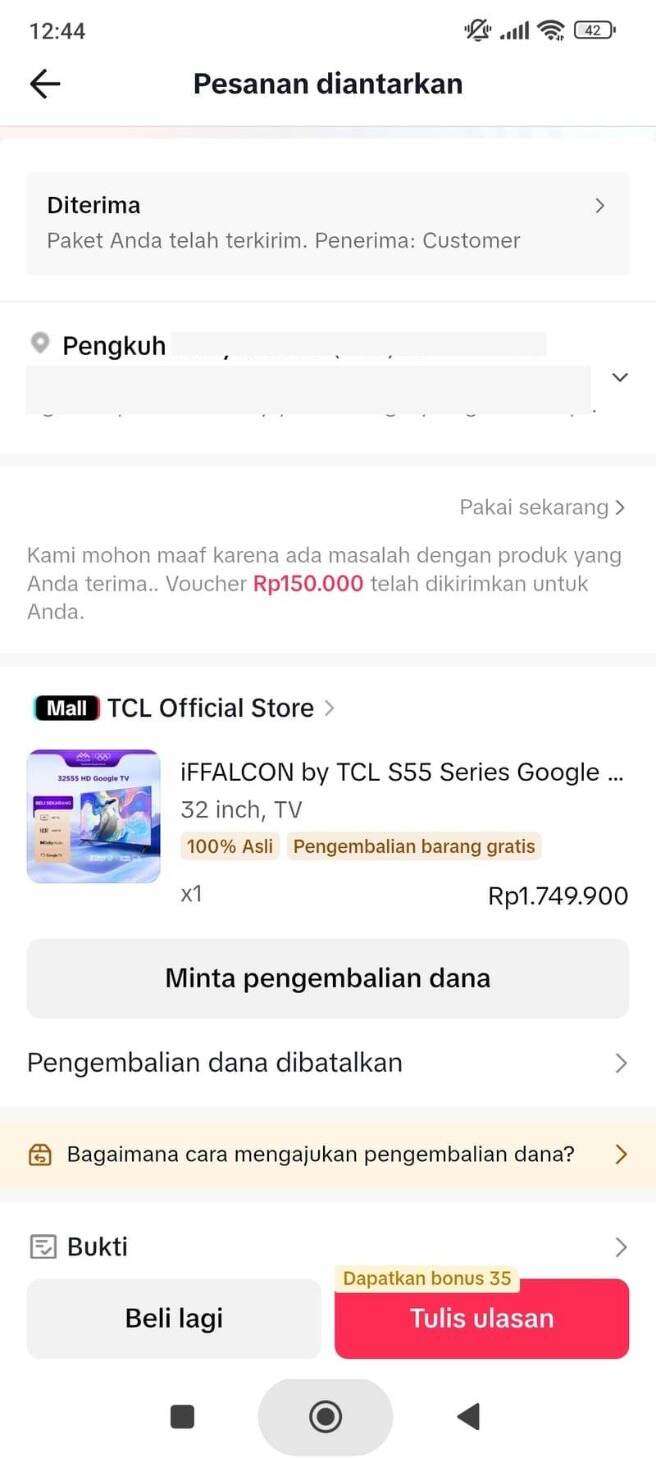This screenshot has width=656, height=1458.
Task: Write a review with Tulis ulasan
Action: [482, 1319]
